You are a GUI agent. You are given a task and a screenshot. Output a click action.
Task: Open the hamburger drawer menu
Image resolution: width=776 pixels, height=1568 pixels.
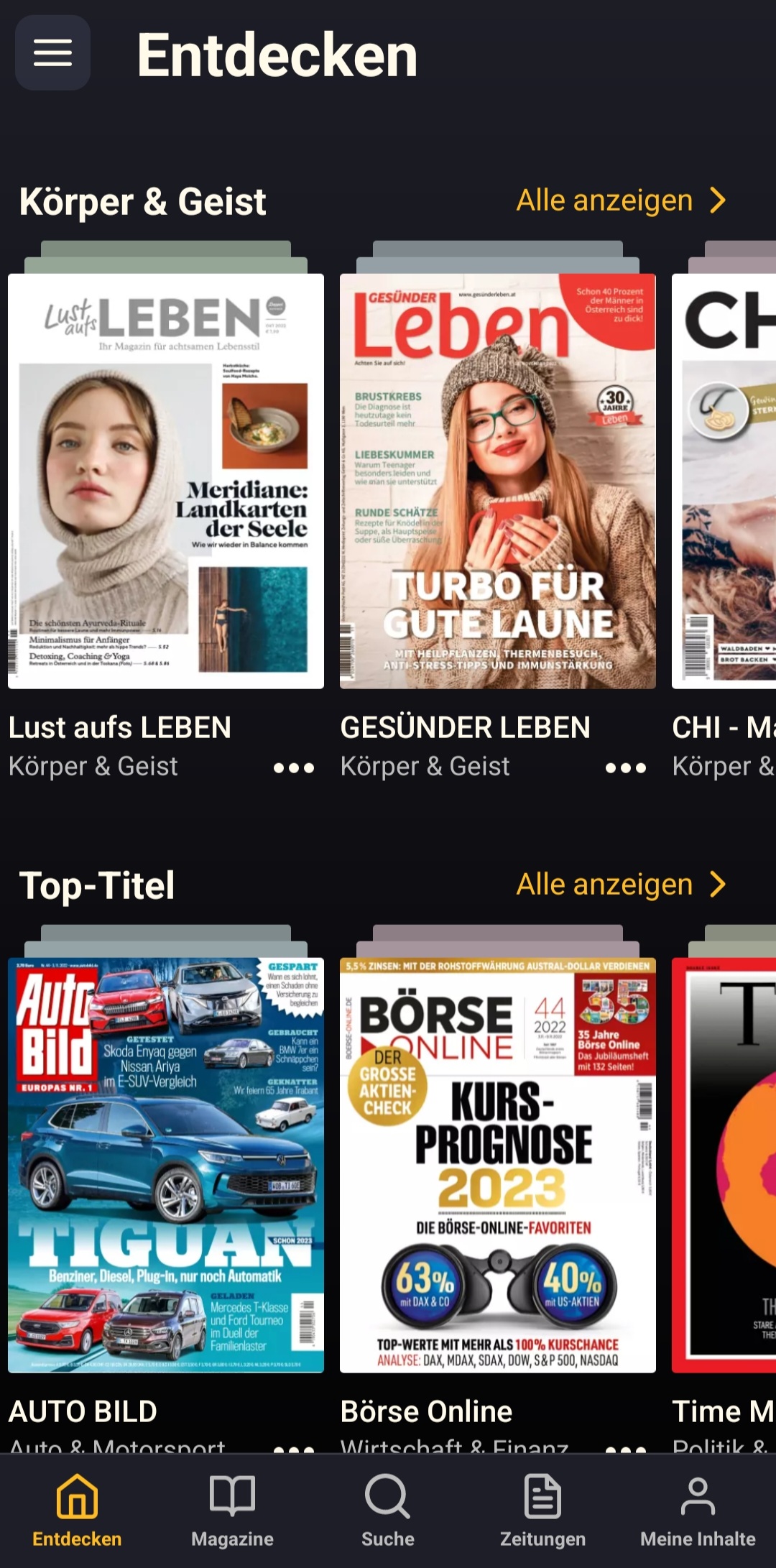[x=52, y=52]
